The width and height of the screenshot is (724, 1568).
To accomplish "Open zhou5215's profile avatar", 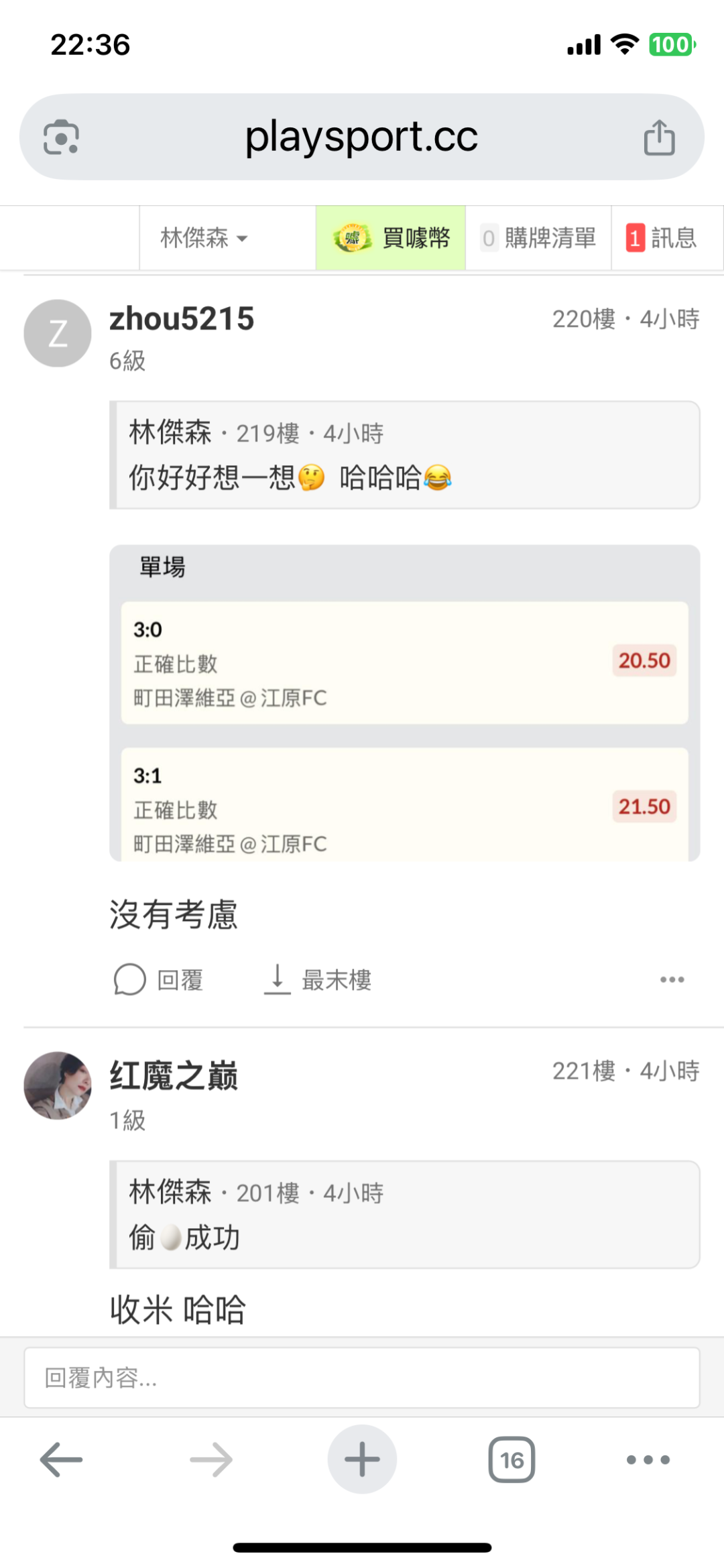I will (58, 333).
